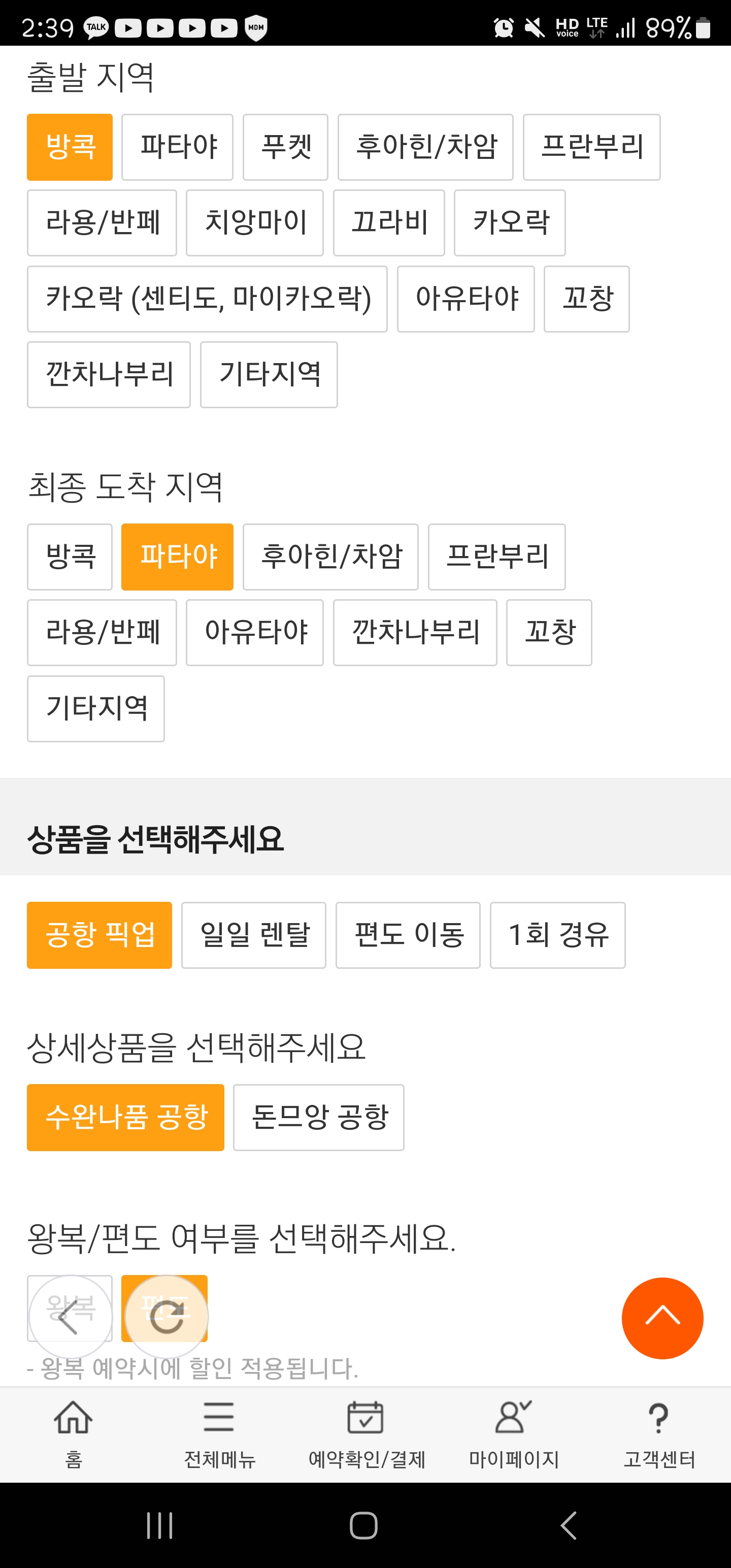Open 전체메뉴 in bottom navigation
The image size is (731, 1568).
tap(219, 1434)
